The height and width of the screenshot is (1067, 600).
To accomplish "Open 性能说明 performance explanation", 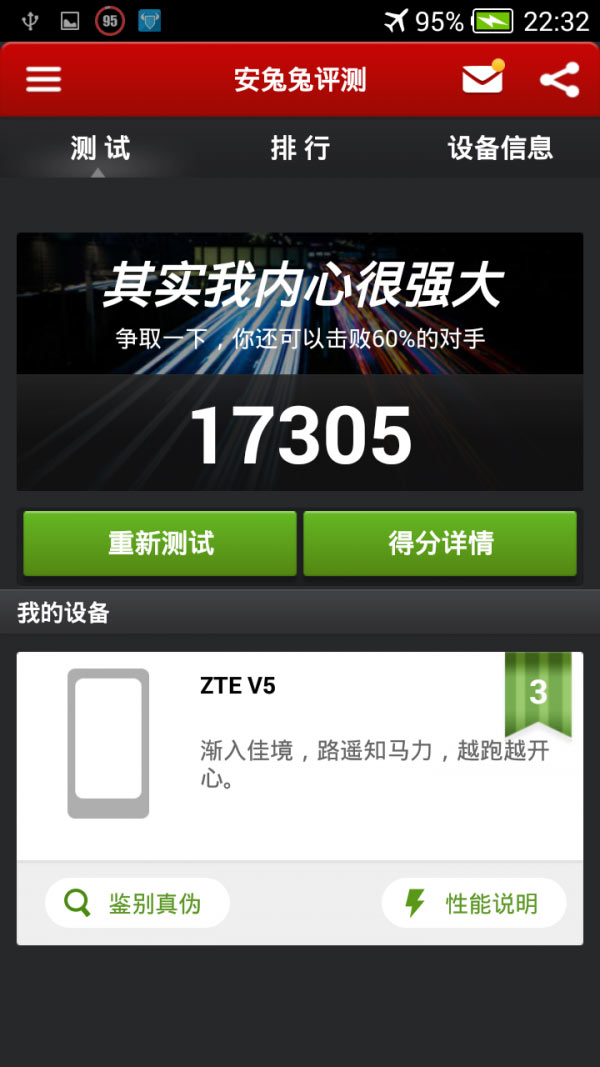I will click(474, 903).
